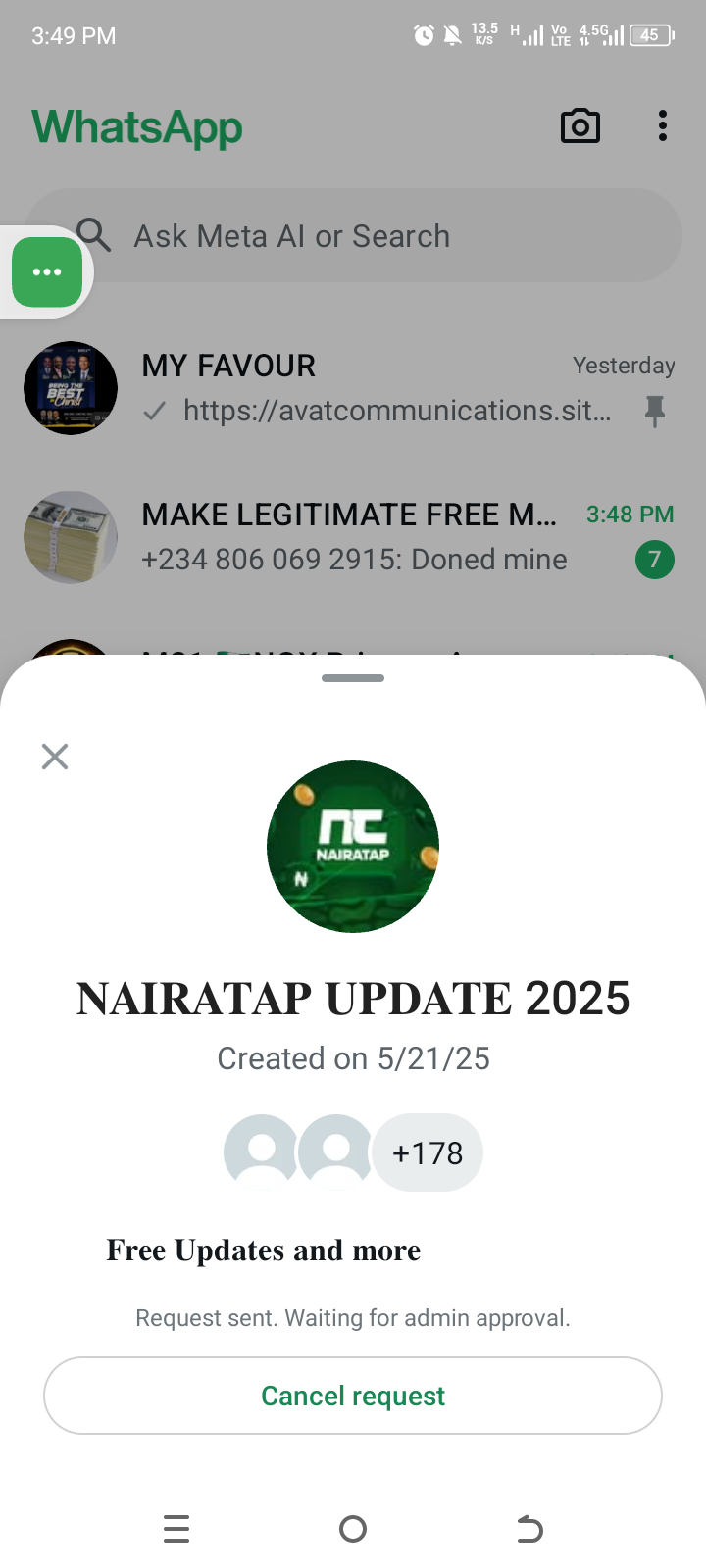
Task: Tap the green floating three-dots bubble
Action: pyautogui.click(x=47, y=272)
